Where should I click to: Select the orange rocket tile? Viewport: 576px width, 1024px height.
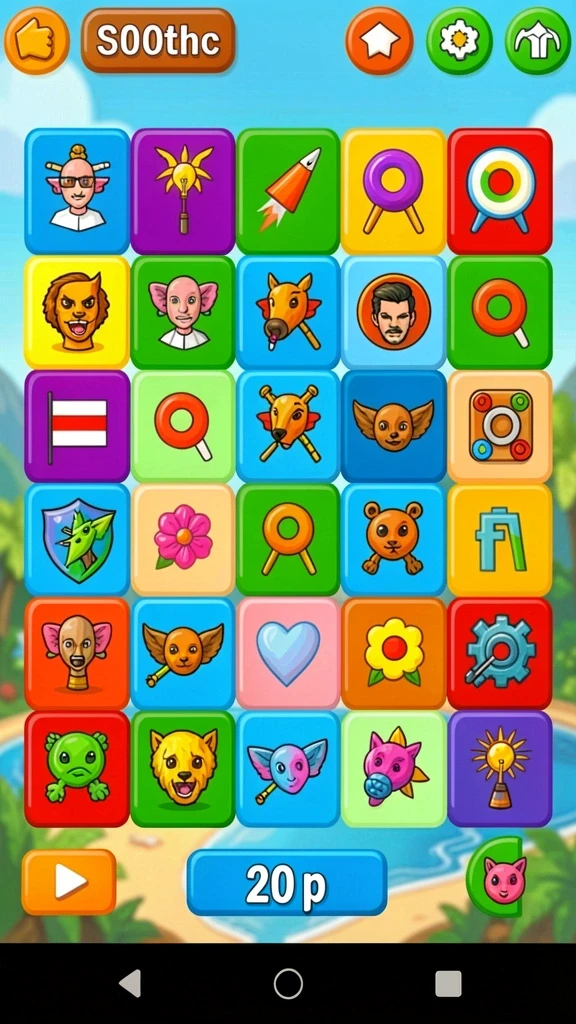[288, 191]
